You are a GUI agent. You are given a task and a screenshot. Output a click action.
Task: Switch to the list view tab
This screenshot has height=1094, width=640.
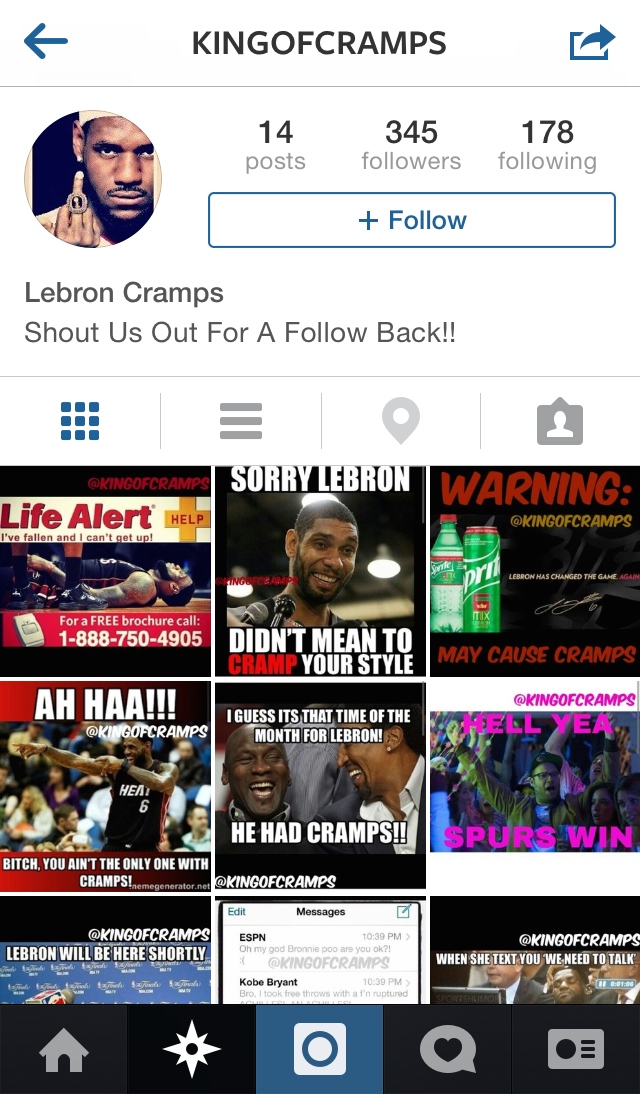241,421
